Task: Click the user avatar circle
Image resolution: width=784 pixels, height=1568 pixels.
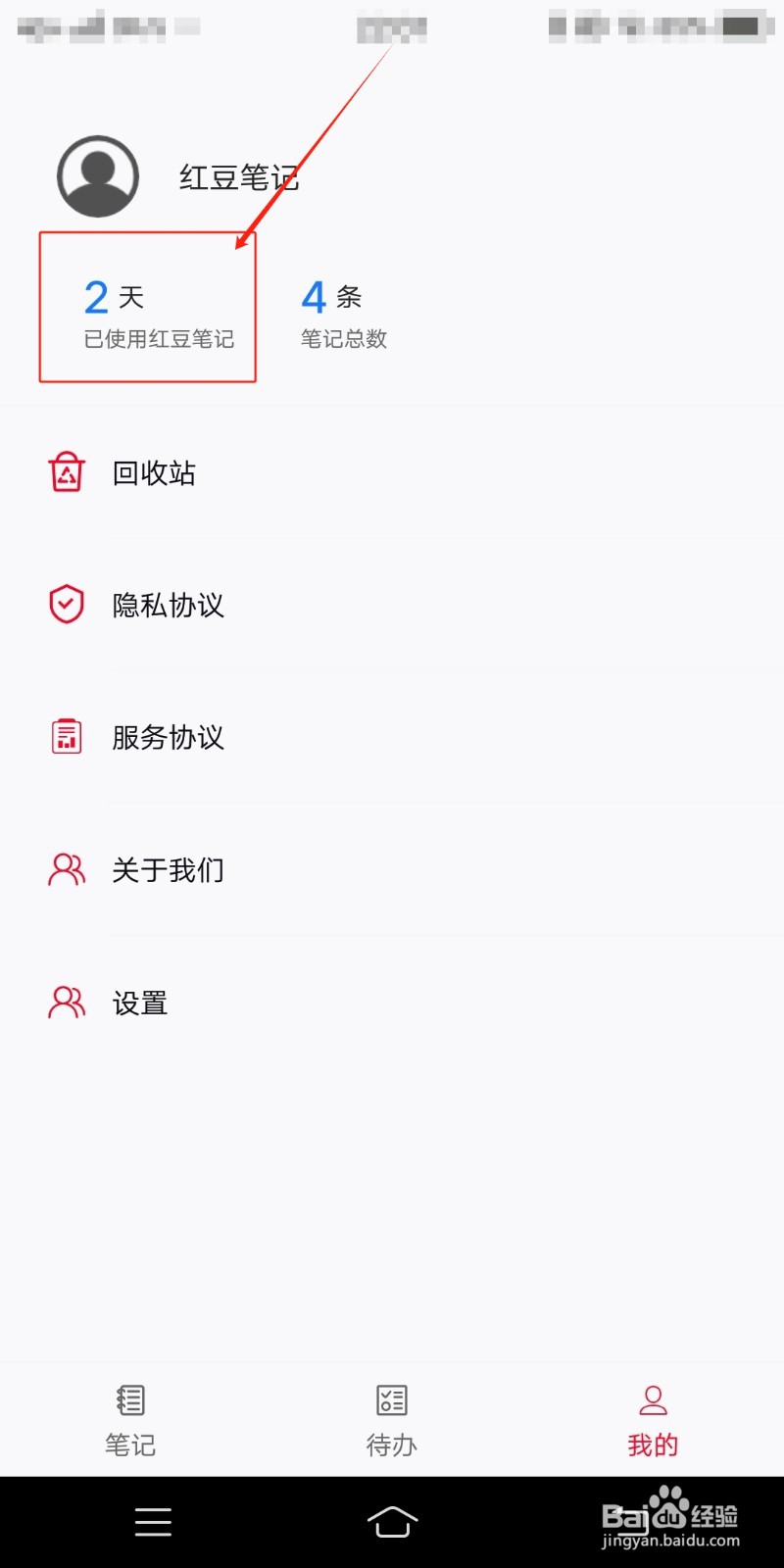Action: coord(98,176)
